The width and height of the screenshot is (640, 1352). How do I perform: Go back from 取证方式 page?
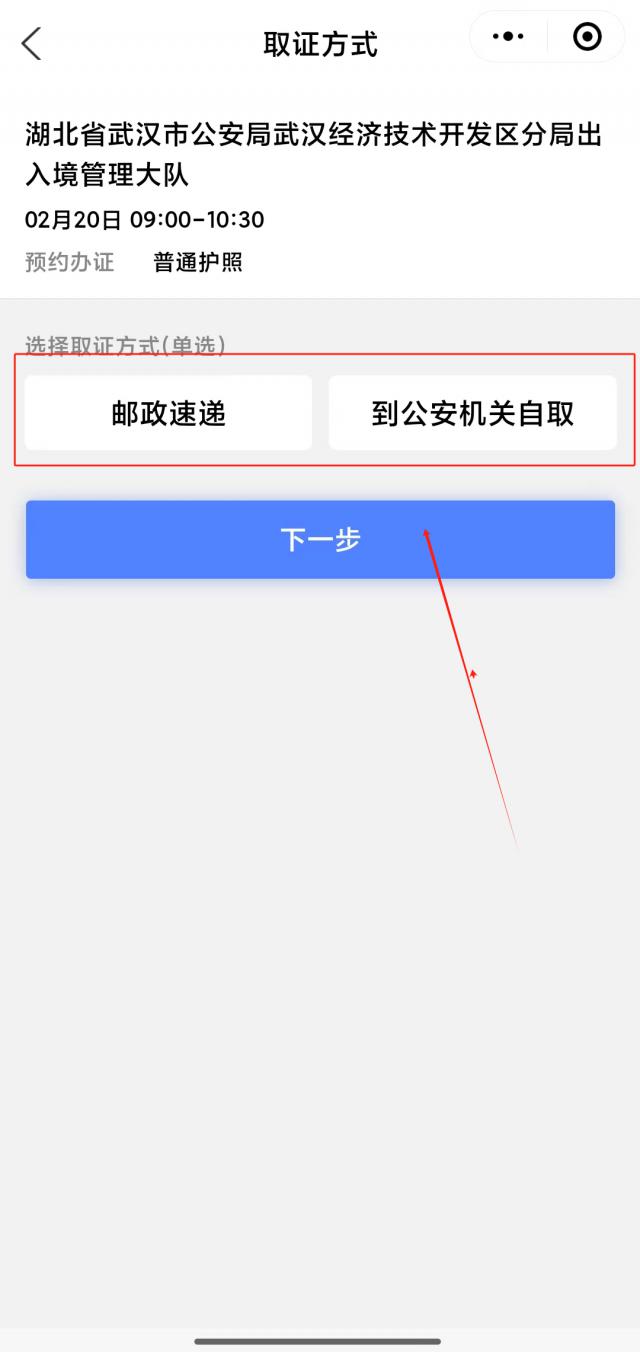point(32,44)
